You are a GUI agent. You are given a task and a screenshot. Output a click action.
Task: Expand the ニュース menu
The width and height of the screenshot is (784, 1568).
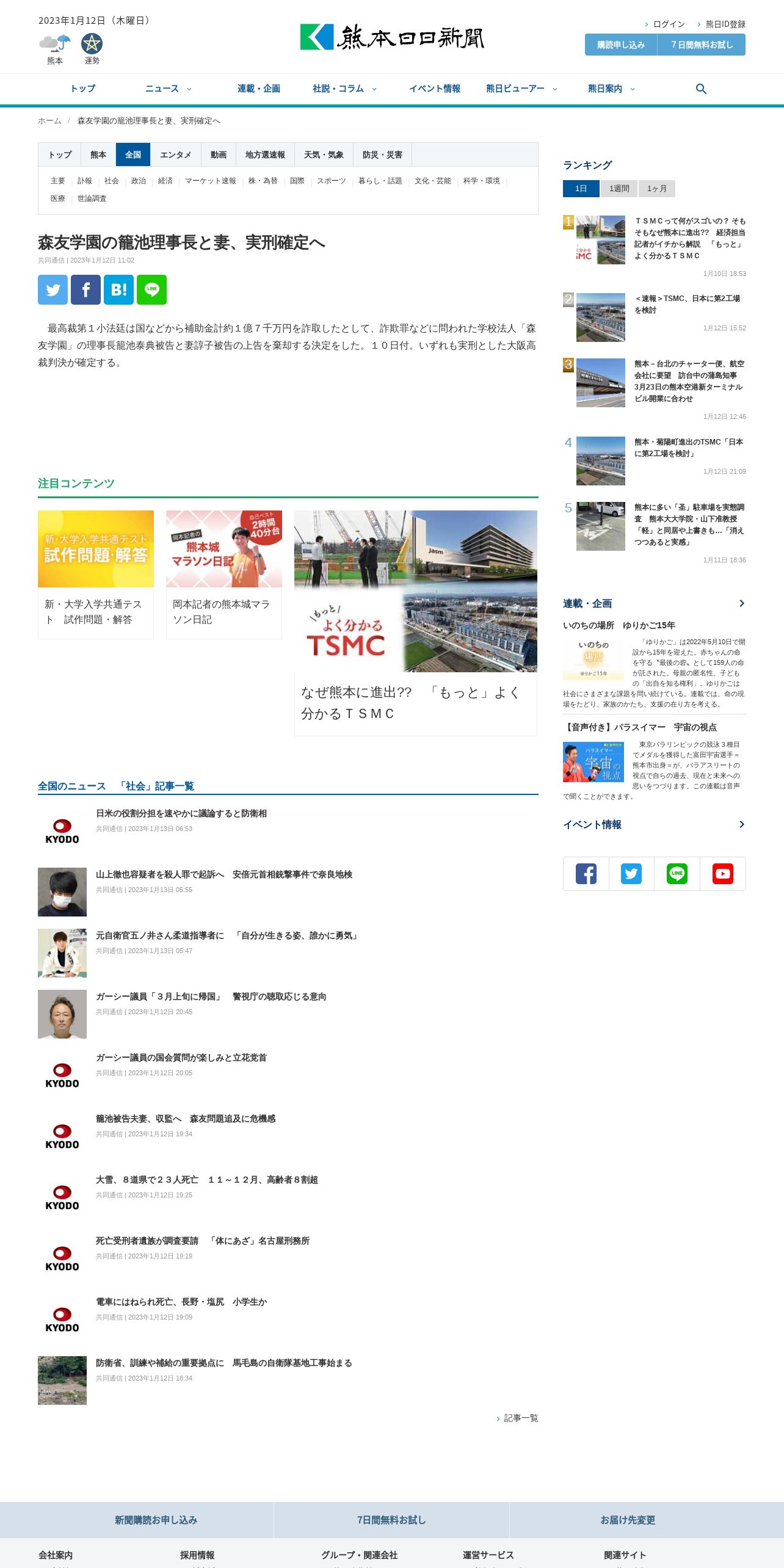(x=168, y=89)
